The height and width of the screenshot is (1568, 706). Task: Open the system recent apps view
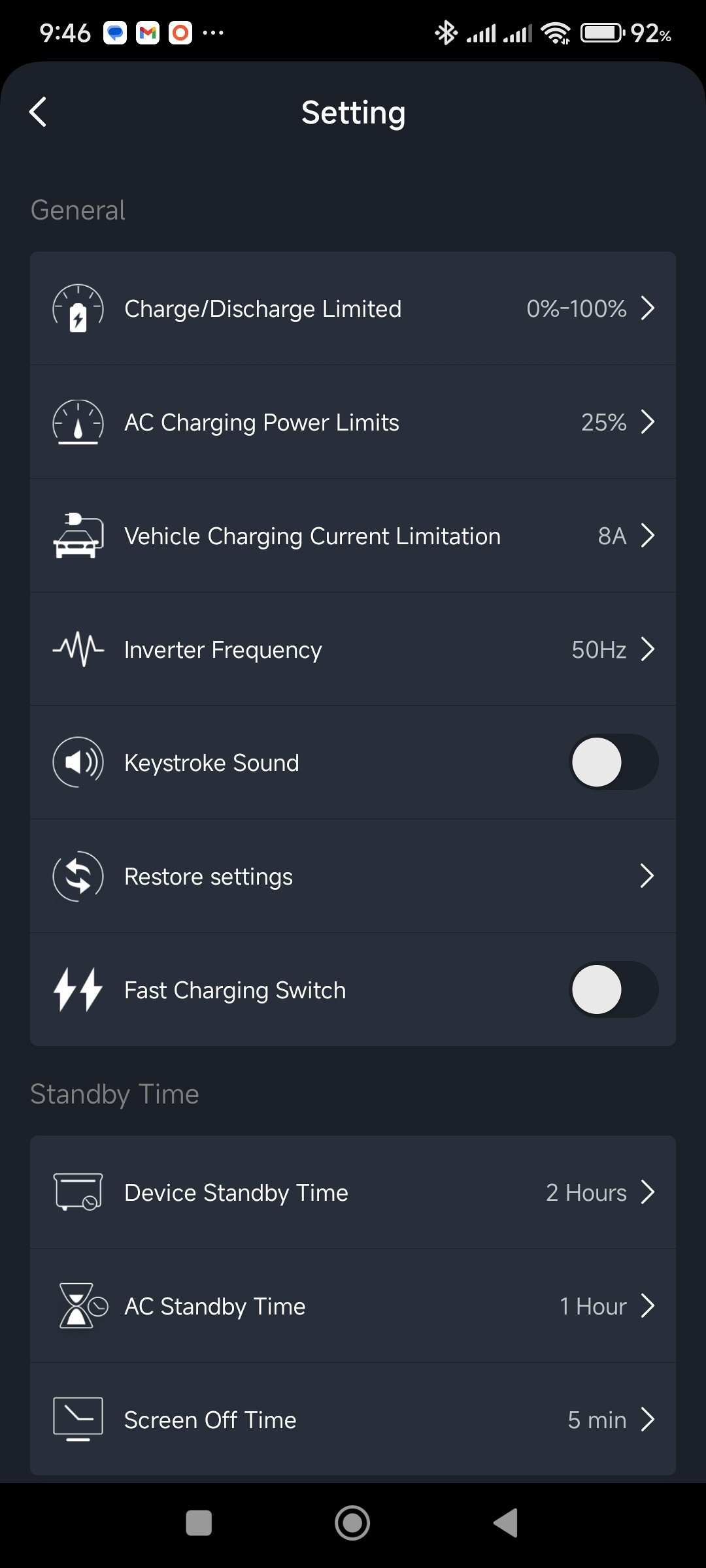(x=199, y=1523)
